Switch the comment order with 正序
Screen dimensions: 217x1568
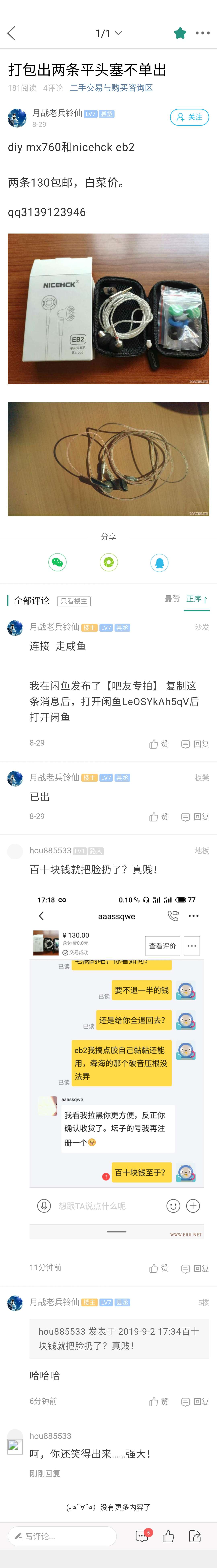pyautogui.click(x=196, y=599)
